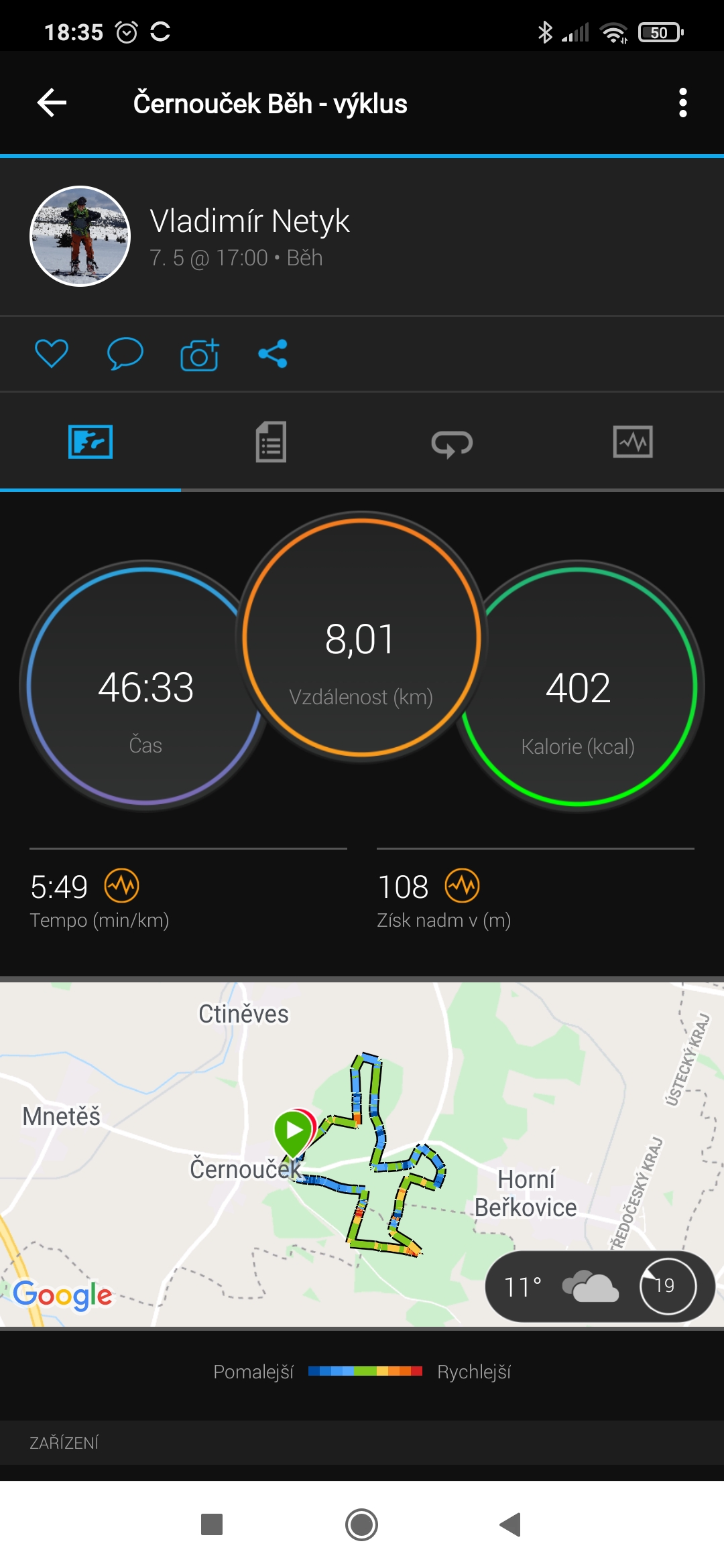Select the overview tab with map icon
724x1568 pixels.
[x=90, y=442]
